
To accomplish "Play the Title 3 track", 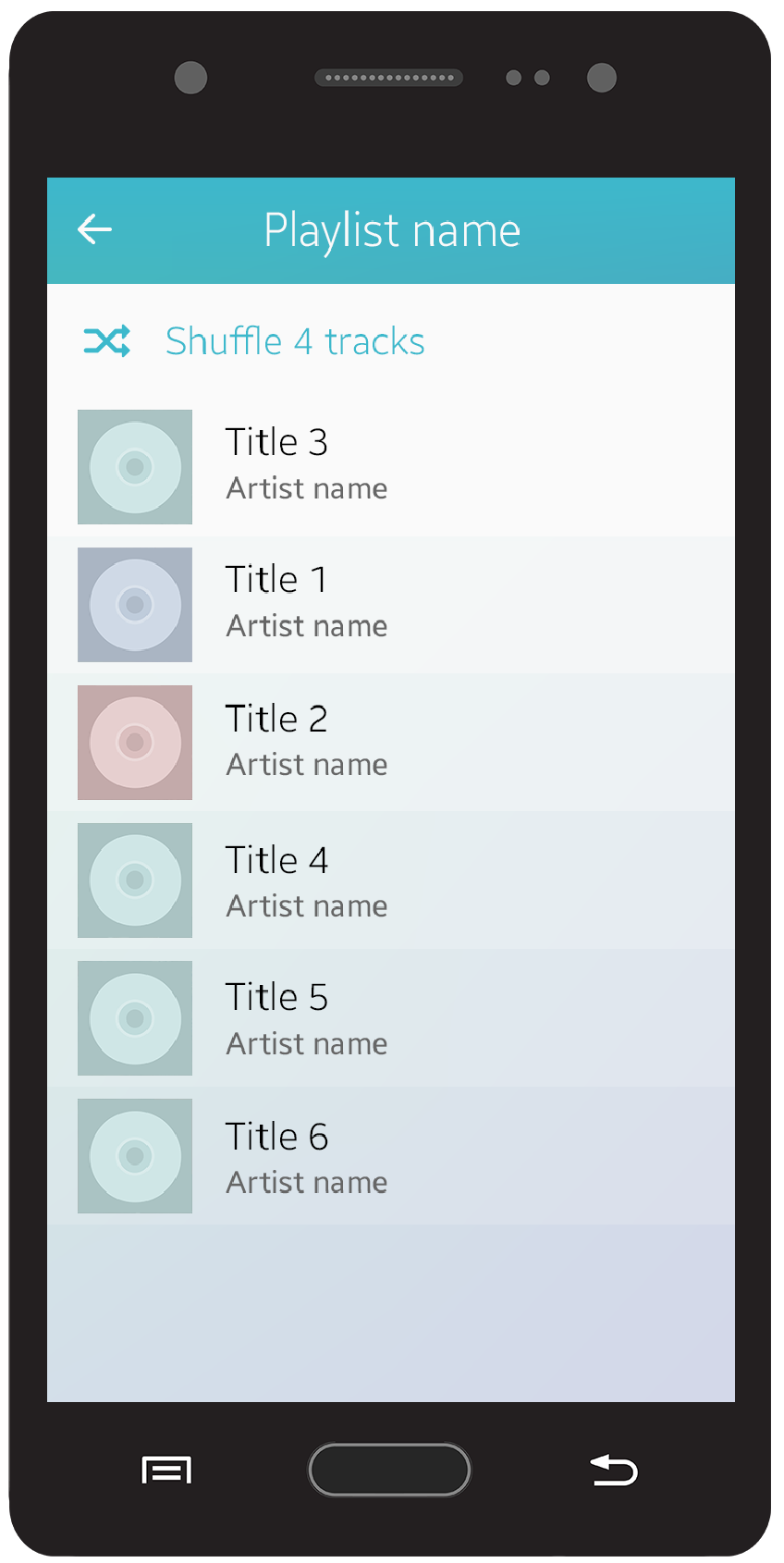I will pyautogui.click(x=388, y=466).
